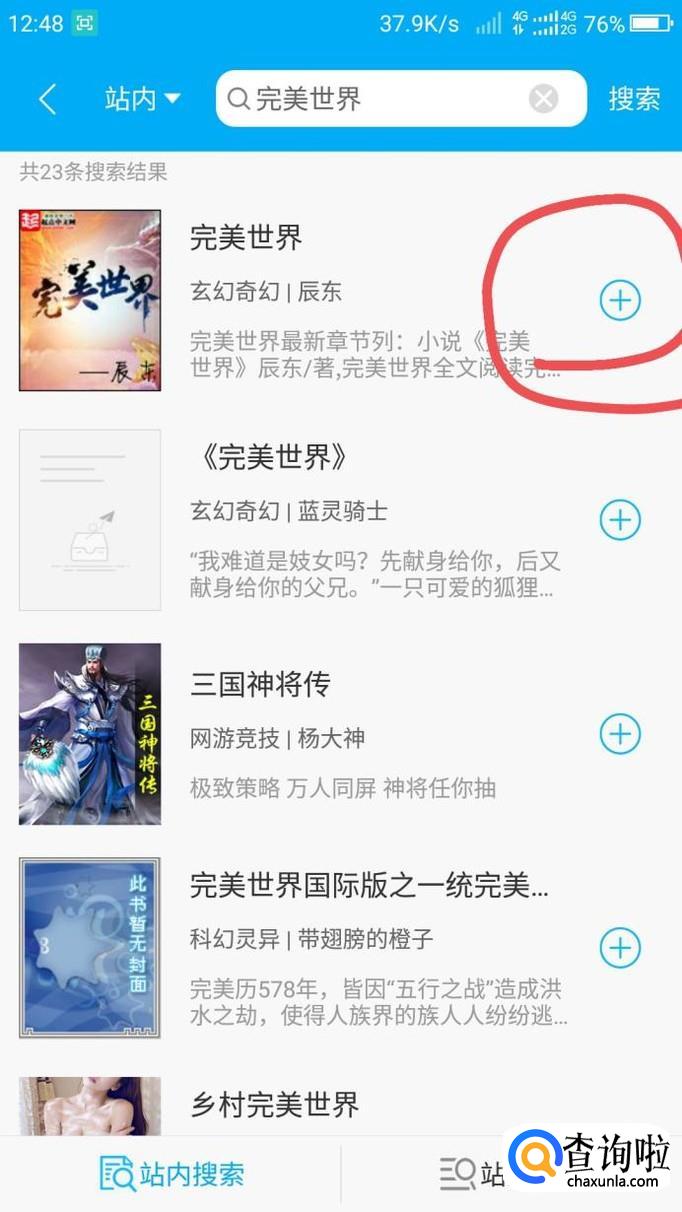The image size is (682, 1212).
Task: Add 《完美世界》 by 蓝灵骑士 to bookshelf
Action: (x=620, y=520)
